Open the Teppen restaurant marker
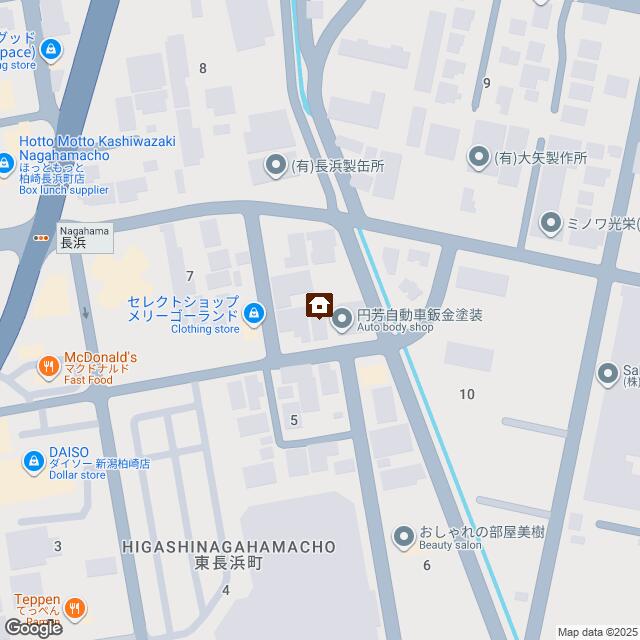Viewport: 640px width, 640px height. tap(76, 608)
